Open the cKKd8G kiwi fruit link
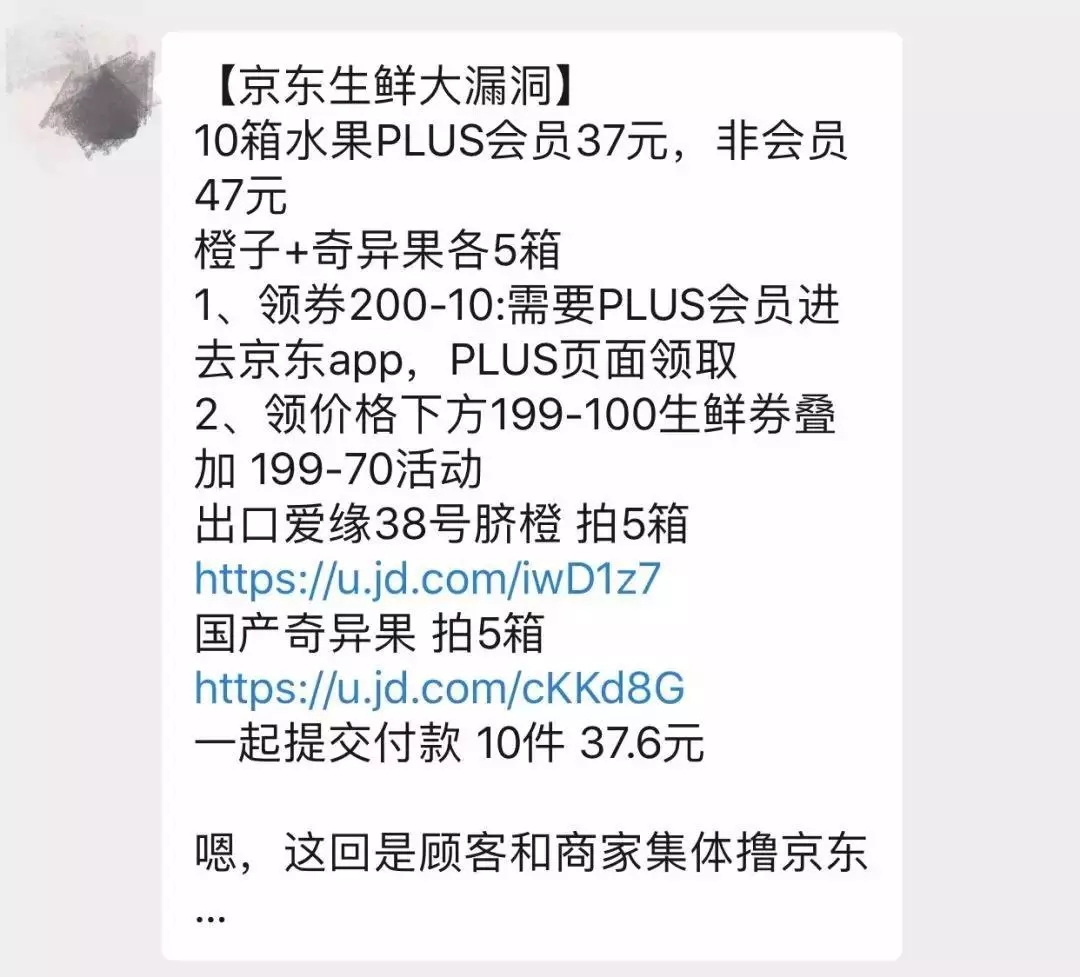The width and height of the screenshot is (1080, 977). tap(440, 688)
